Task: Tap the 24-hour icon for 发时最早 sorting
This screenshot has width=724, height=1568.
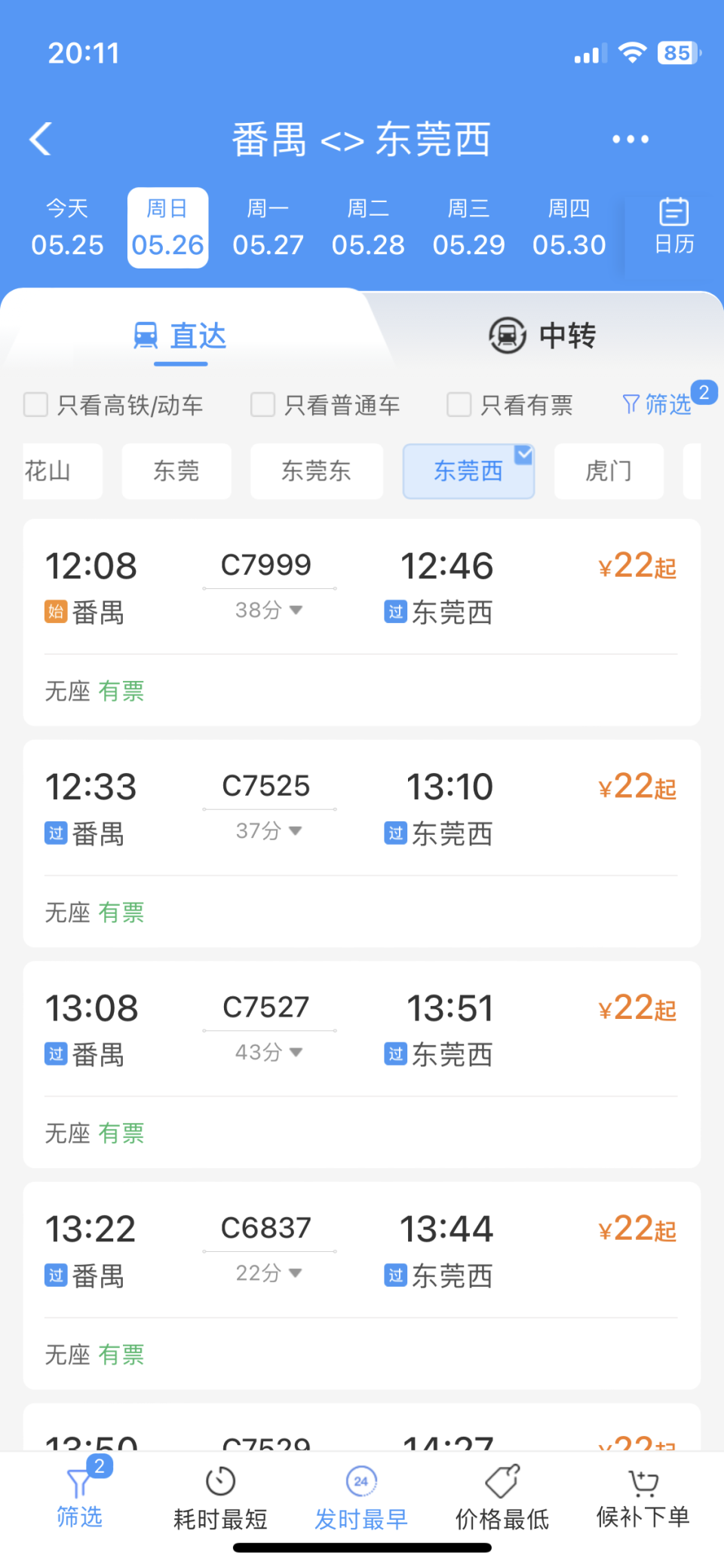Action: click(360, 1481)
